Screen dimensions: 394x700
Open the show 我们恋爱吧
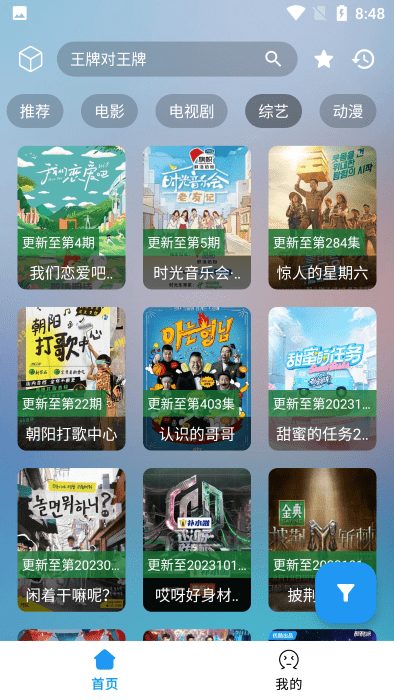pyautogui.click(x=71, y=217)
